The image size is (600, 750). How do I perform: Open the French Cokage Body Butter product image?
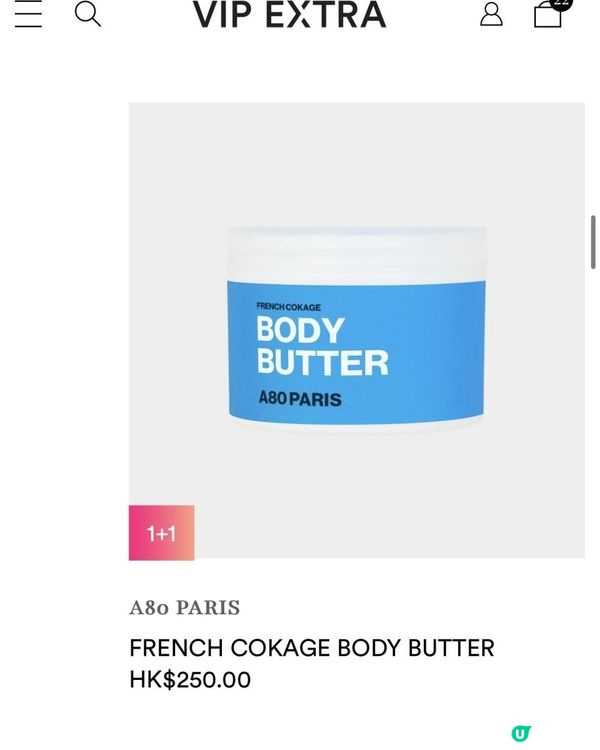pos(356,330)
